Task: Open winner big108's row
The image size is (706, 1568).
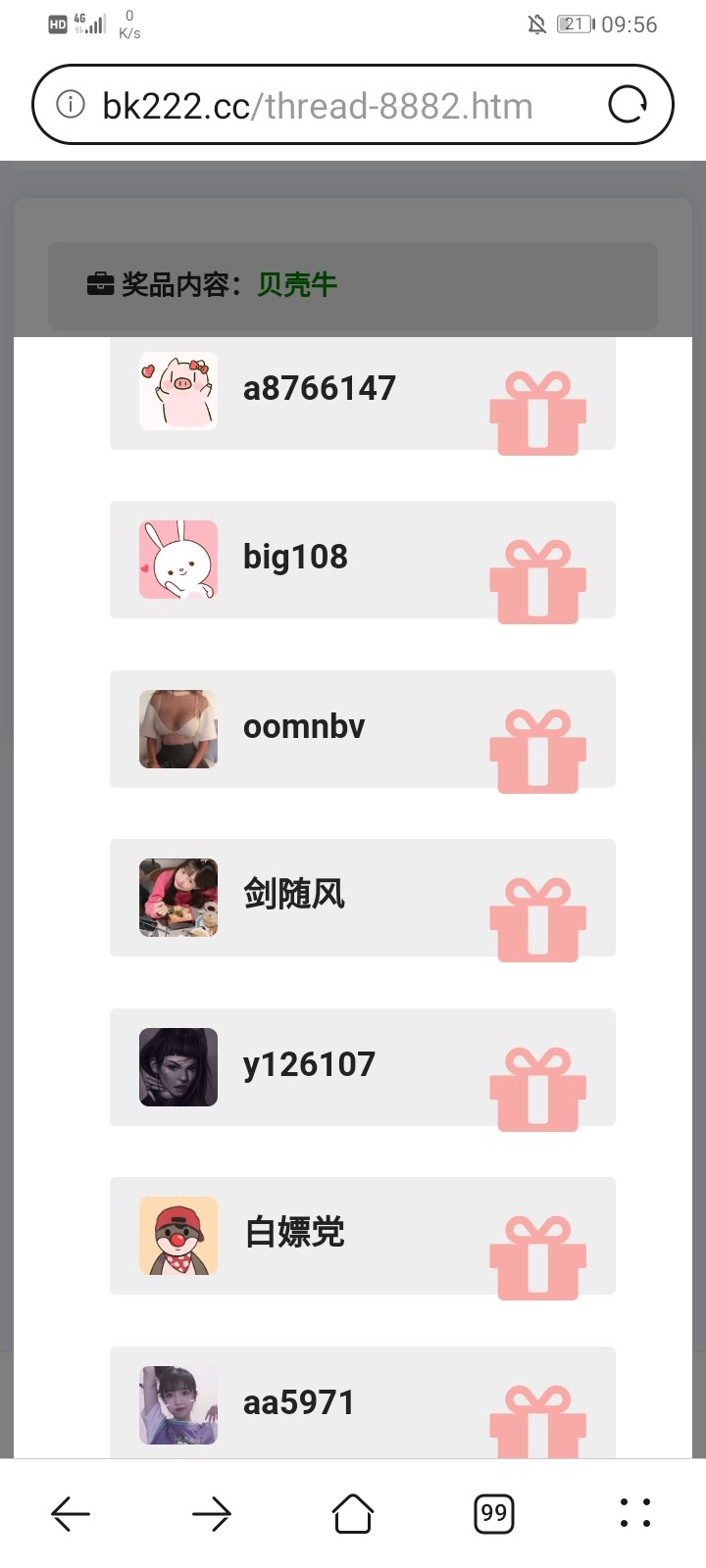Action: (x=362, y=560)
